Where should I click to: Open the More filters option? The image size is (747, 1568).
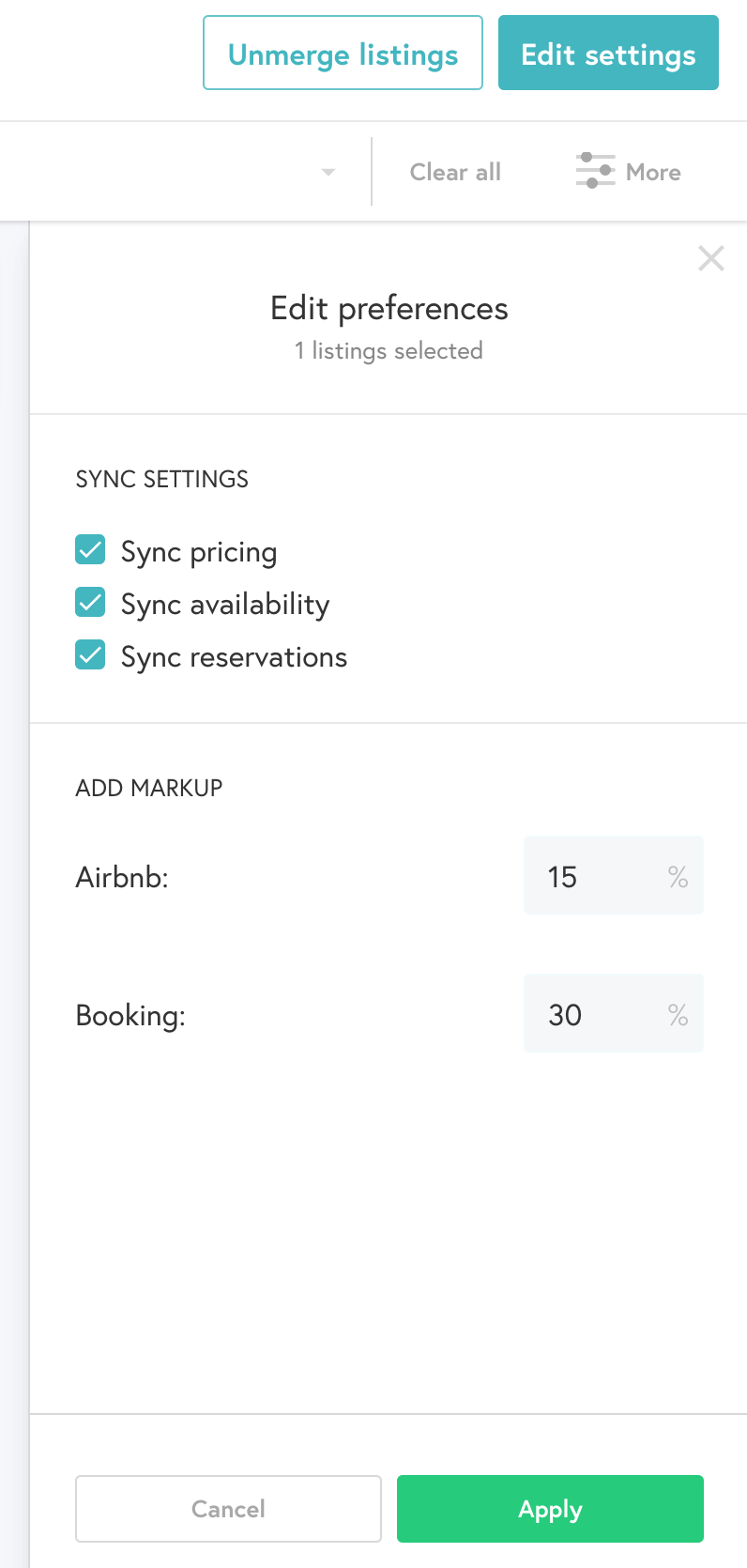pos(629,172)
